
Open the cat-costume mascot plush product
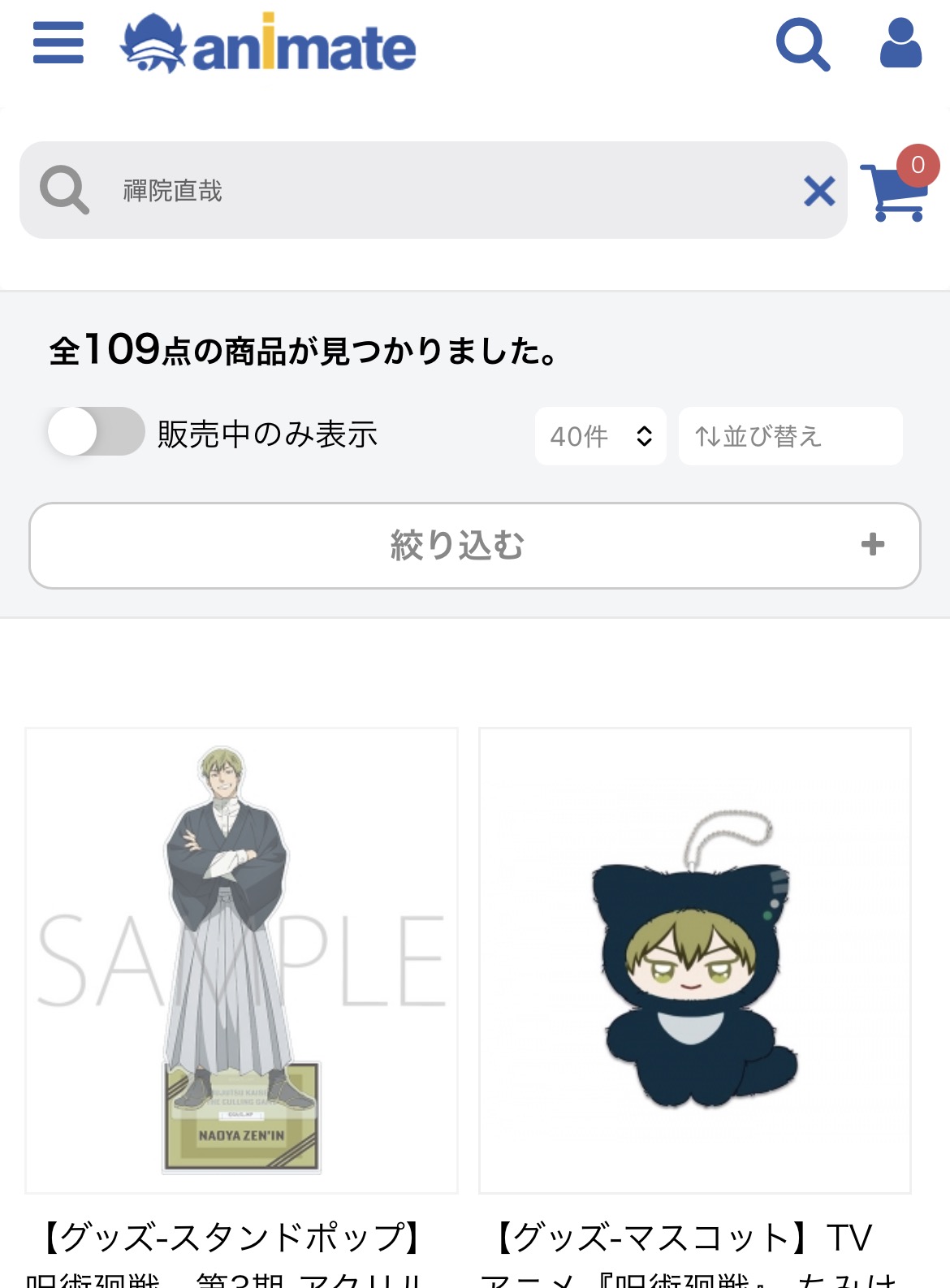(x=695, y=960)
